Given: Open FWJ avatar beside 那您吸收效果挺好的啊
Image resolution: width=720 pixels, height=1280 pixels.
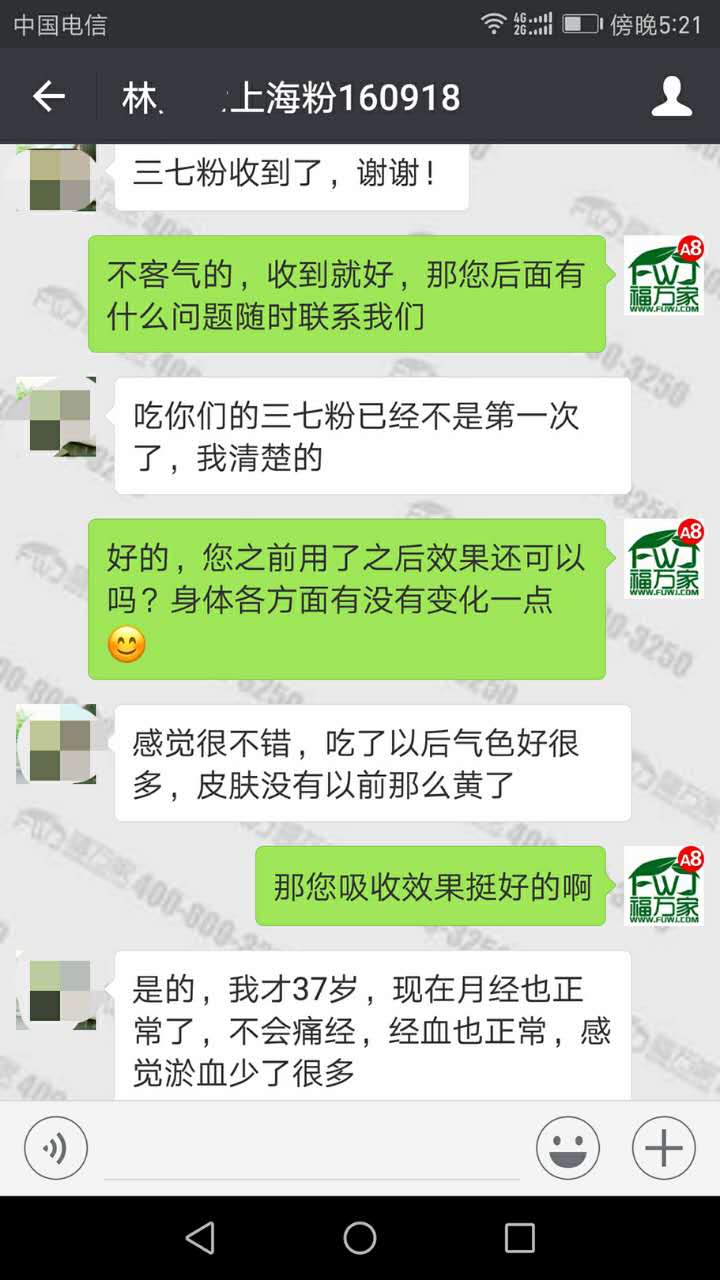Looking at the screenshot, I should click(x=664, y=886).
